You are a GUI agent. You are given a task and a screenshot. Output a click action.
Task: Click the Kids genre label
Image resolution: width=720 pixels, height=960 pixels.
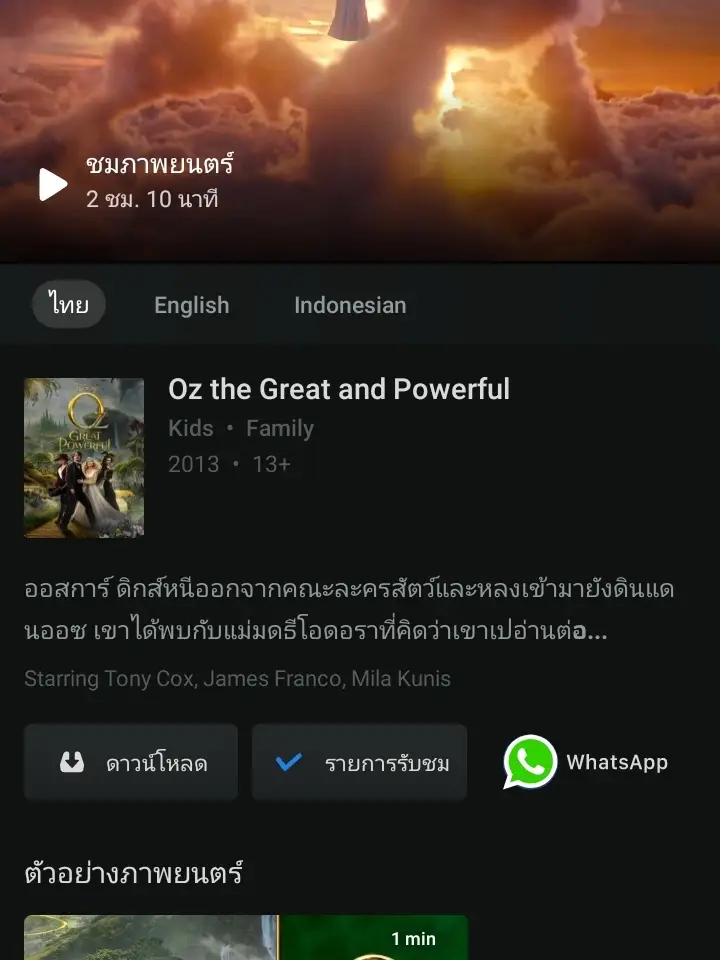pyautogui.click(x=191, y=428)
